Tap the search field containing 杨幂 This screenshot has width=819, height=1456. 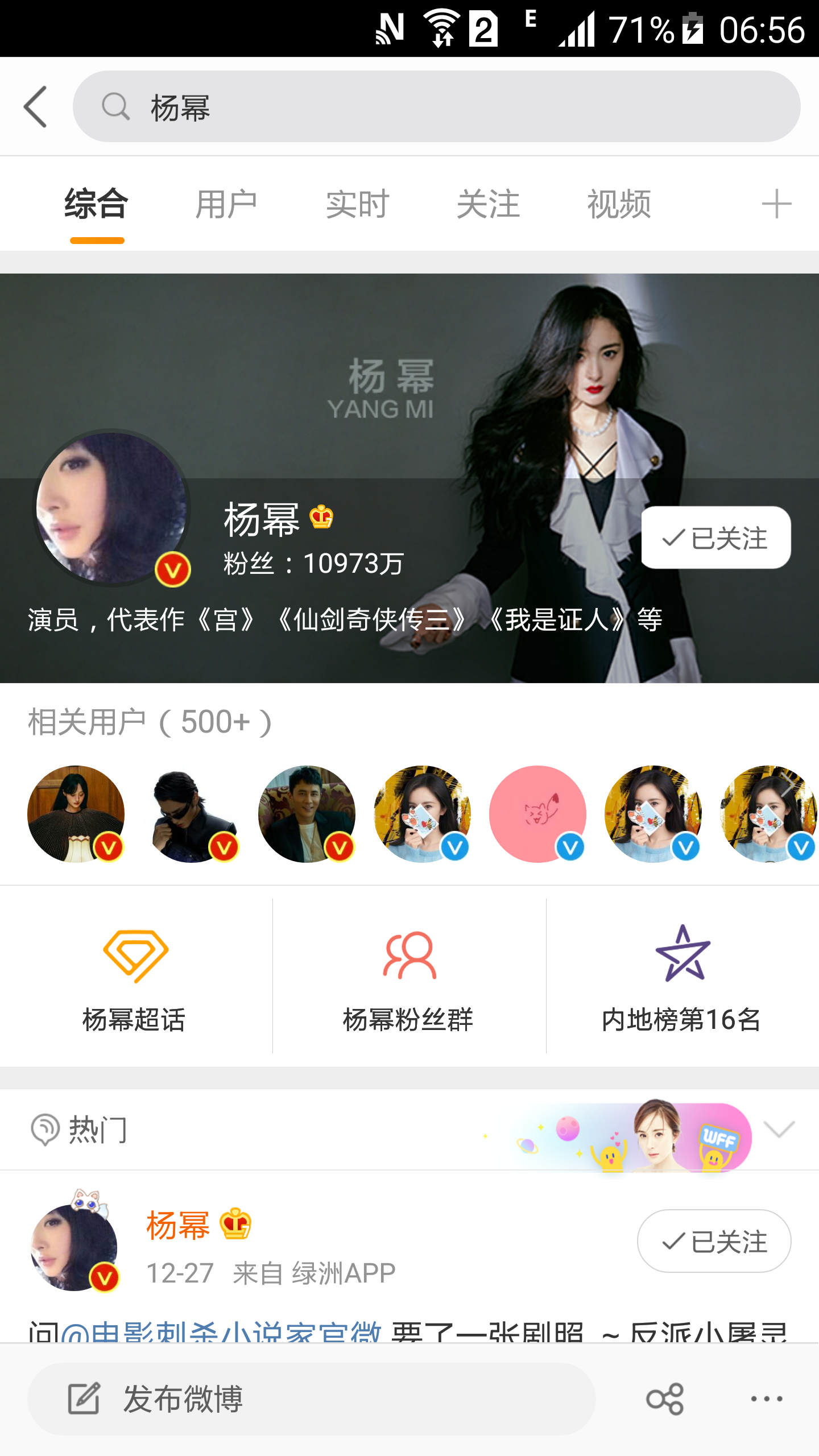click(x=436, y=106)
